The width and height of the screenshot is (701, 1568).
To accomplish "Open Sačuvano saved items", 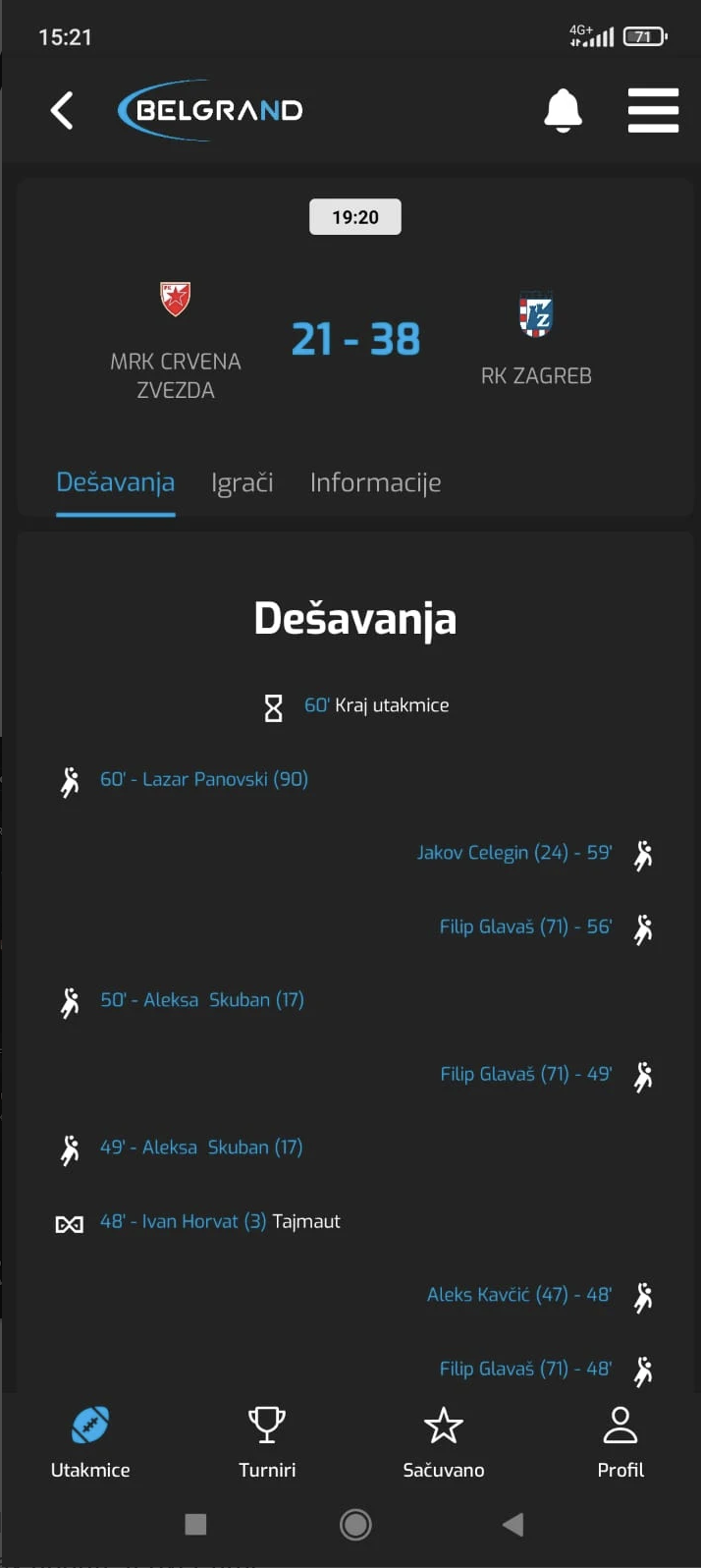I will click(x=444, y=1440).
